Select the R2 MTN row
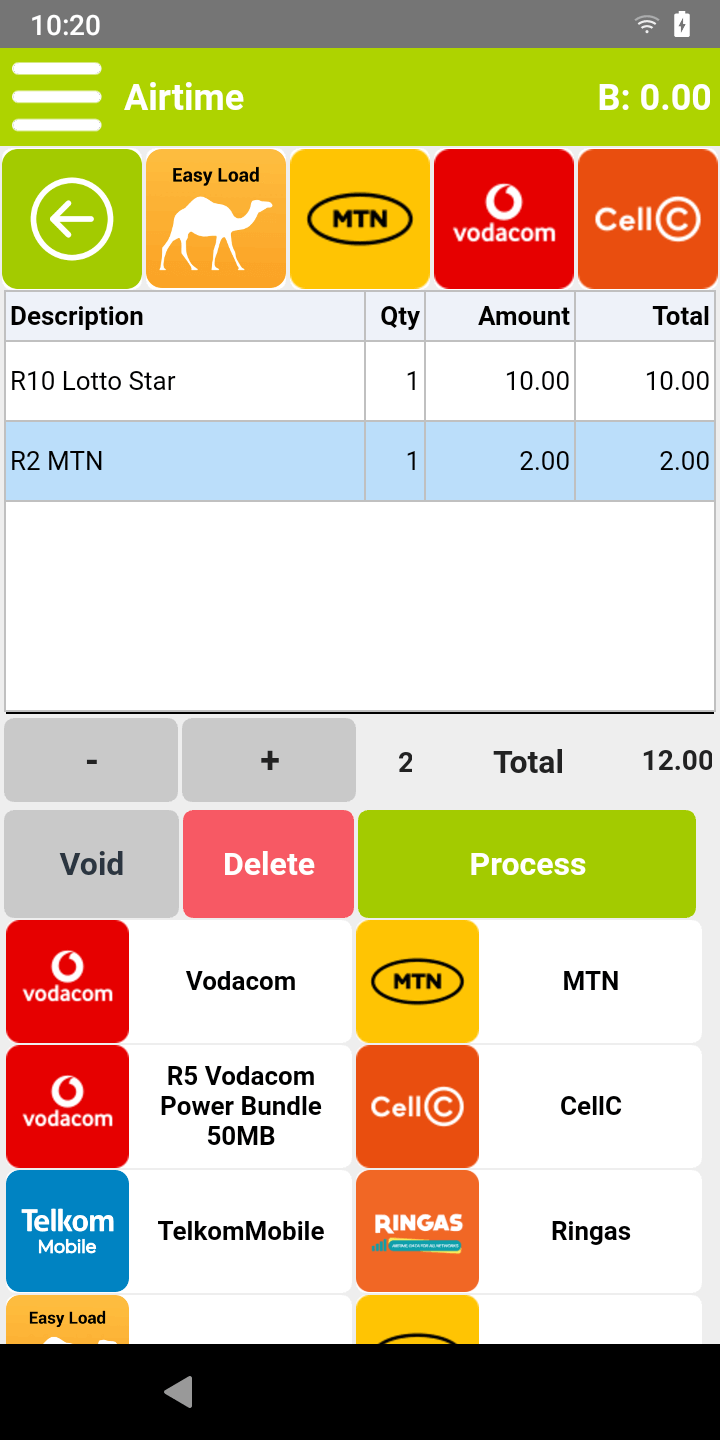The image size is (720, 1440). pos(360,461)
